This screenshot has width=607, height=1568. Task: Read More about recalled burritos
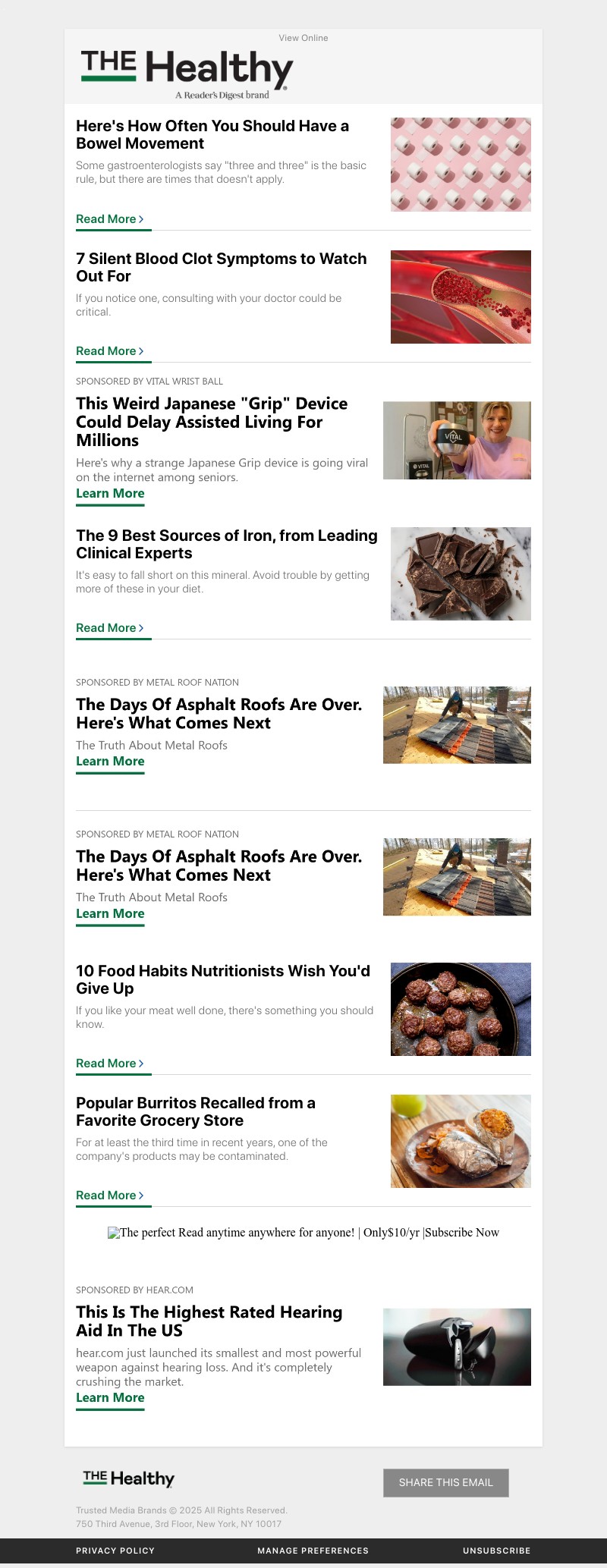tap(110, 1196)
